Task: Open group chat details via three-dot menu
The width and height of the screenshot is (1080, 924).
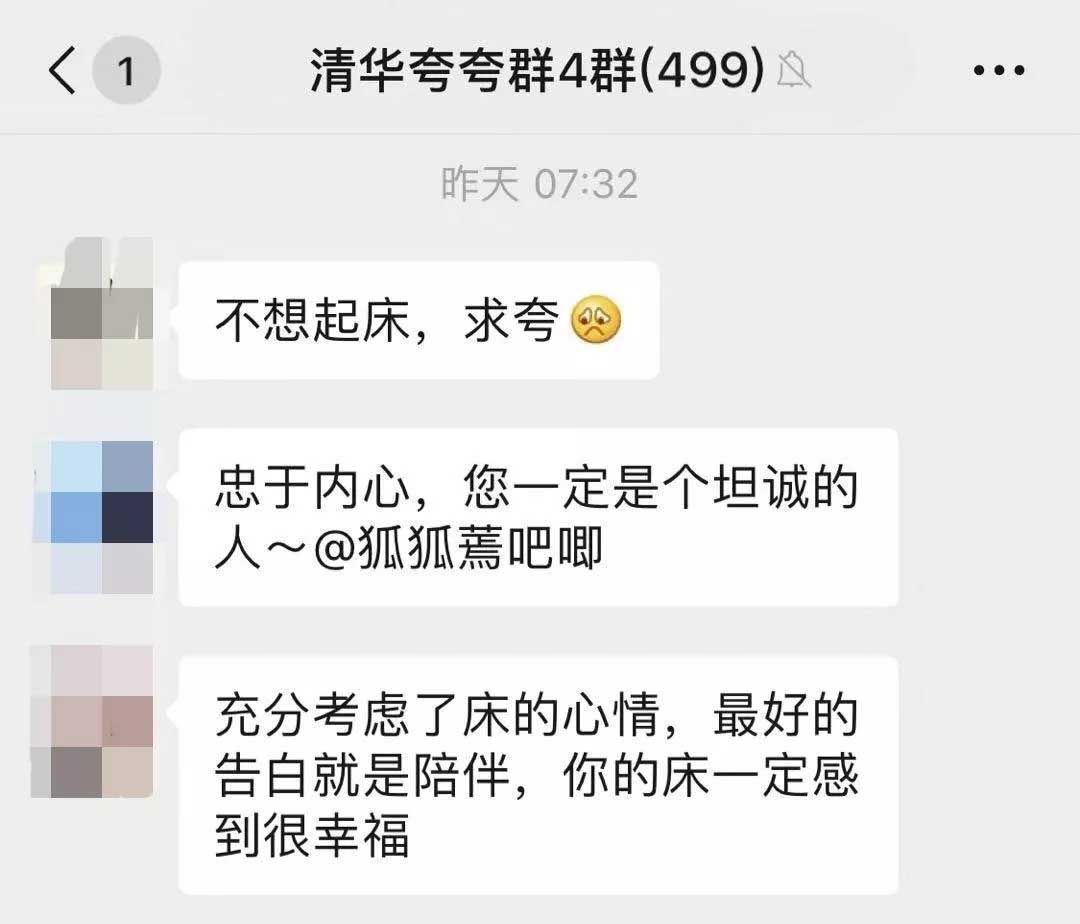Action: [998, 72]
